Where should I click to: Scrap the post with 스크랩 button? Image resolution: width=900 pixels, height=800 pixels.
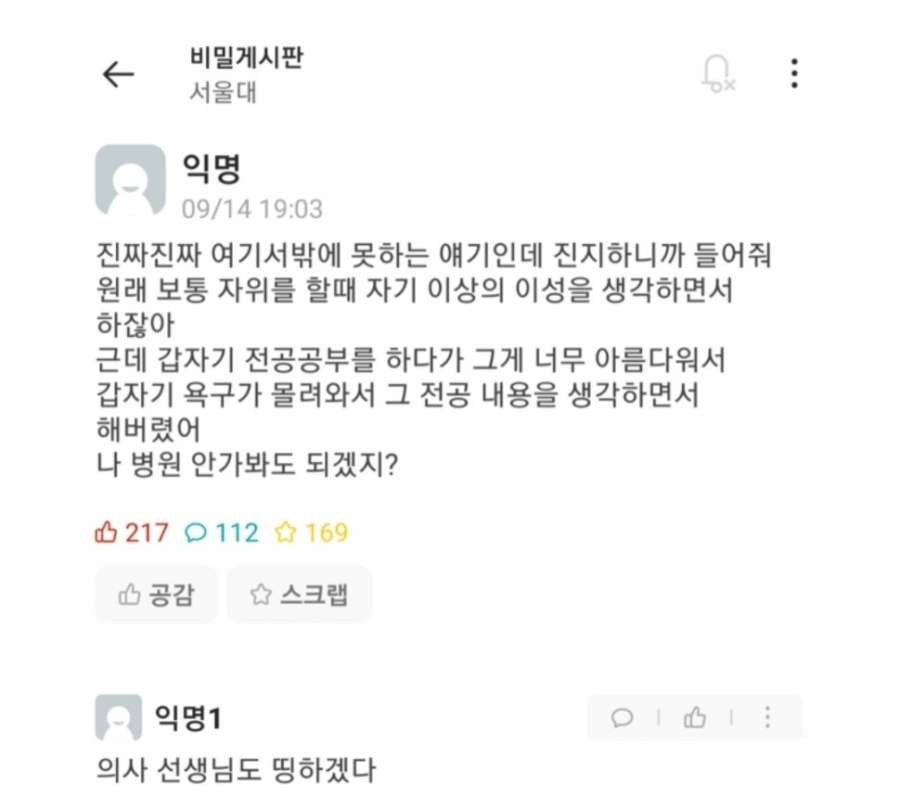tap(299, 595)
